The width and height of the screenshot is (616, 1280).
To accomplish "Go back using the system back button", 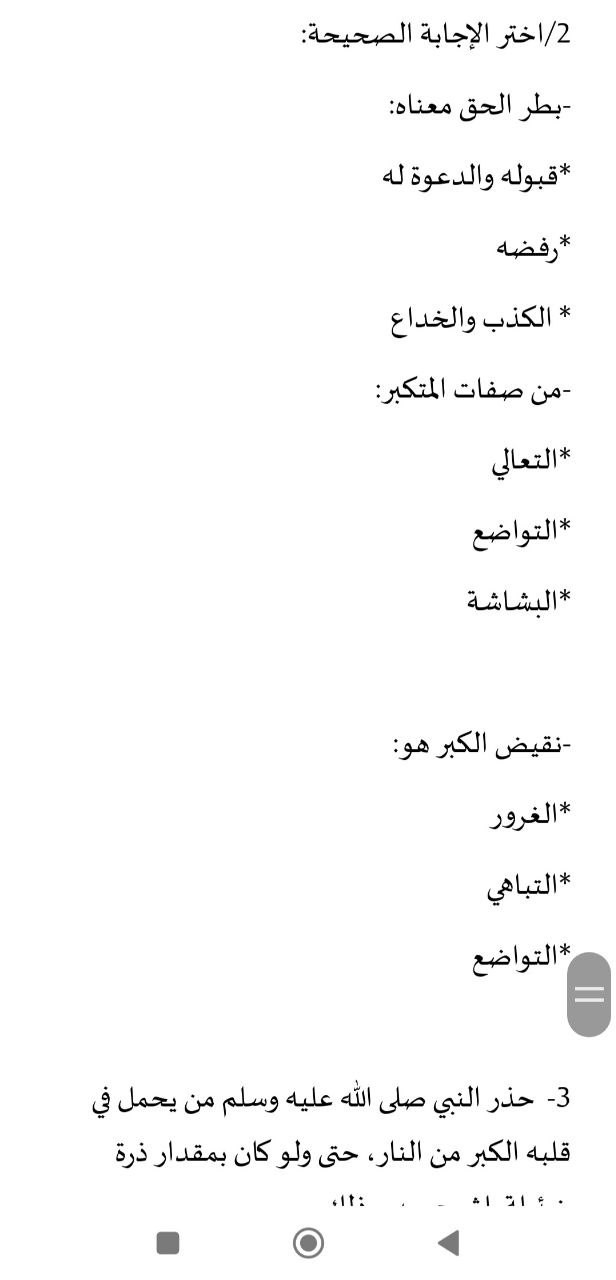I will click(x=449, y=1243).
